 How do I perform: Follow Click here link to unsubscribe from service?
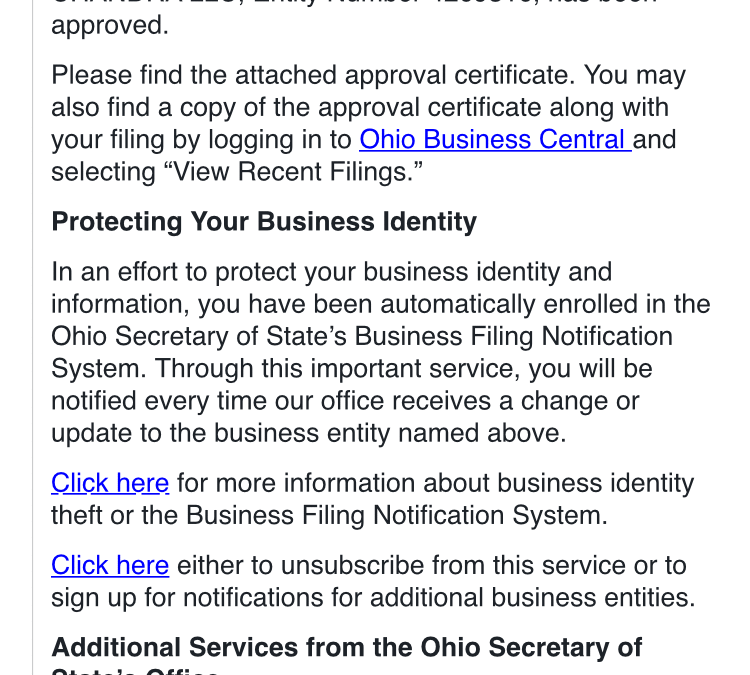point(110,566)
